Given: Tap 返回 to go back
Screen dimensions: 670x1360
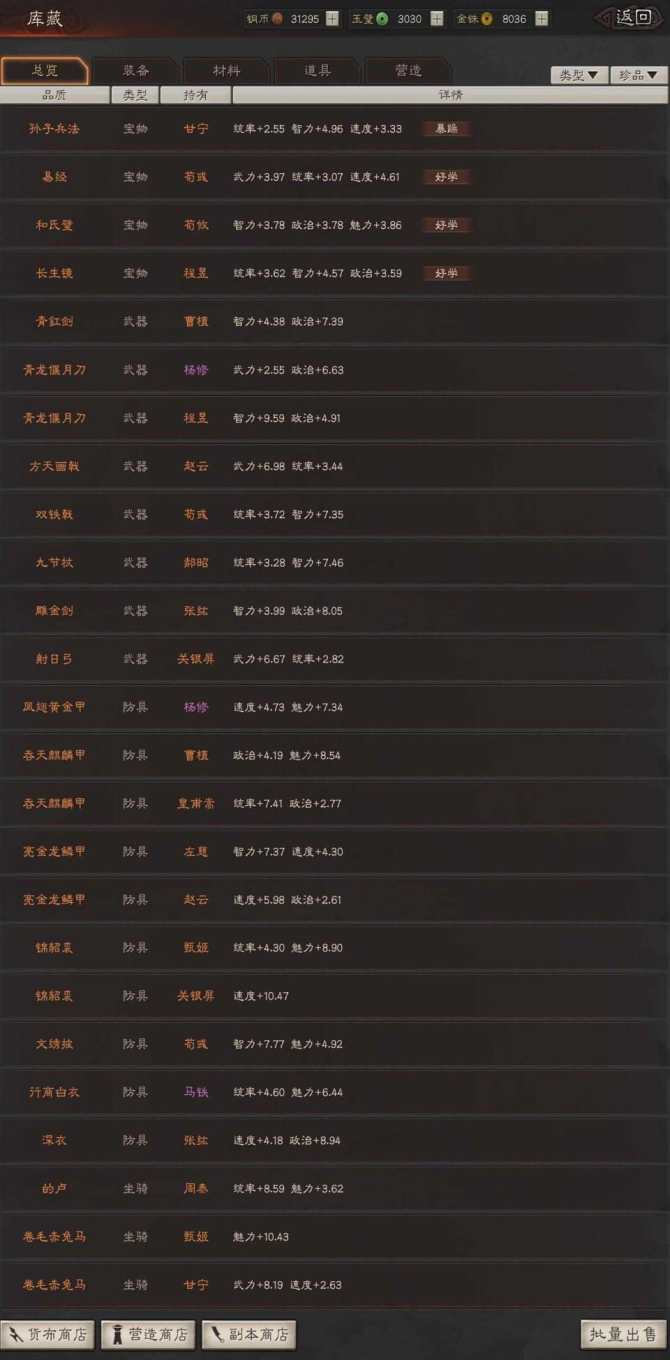Looking at the screenshot, I should pyautogui.click(x=632, y=17).
